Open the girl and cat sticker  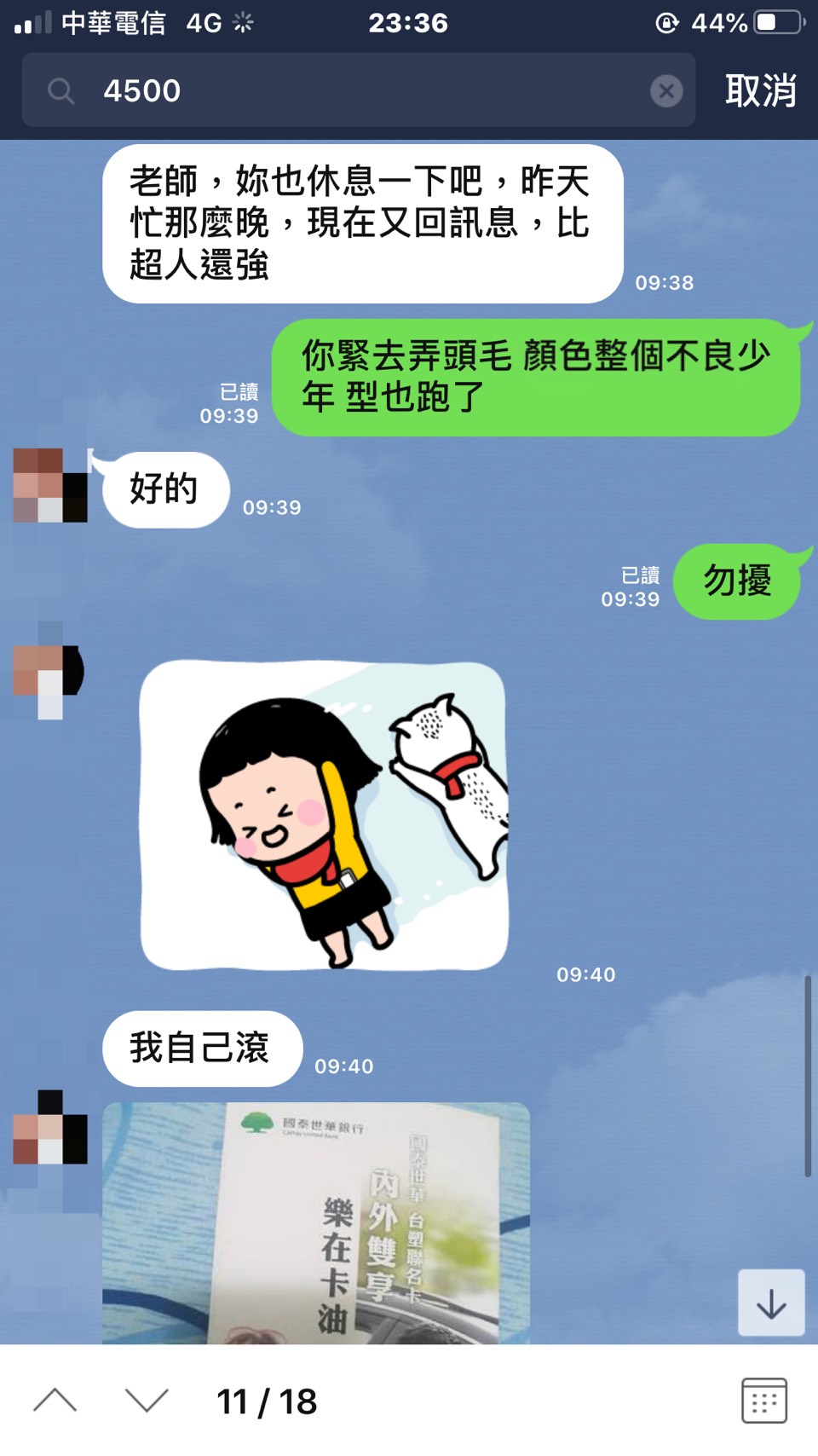pos(324,815)
